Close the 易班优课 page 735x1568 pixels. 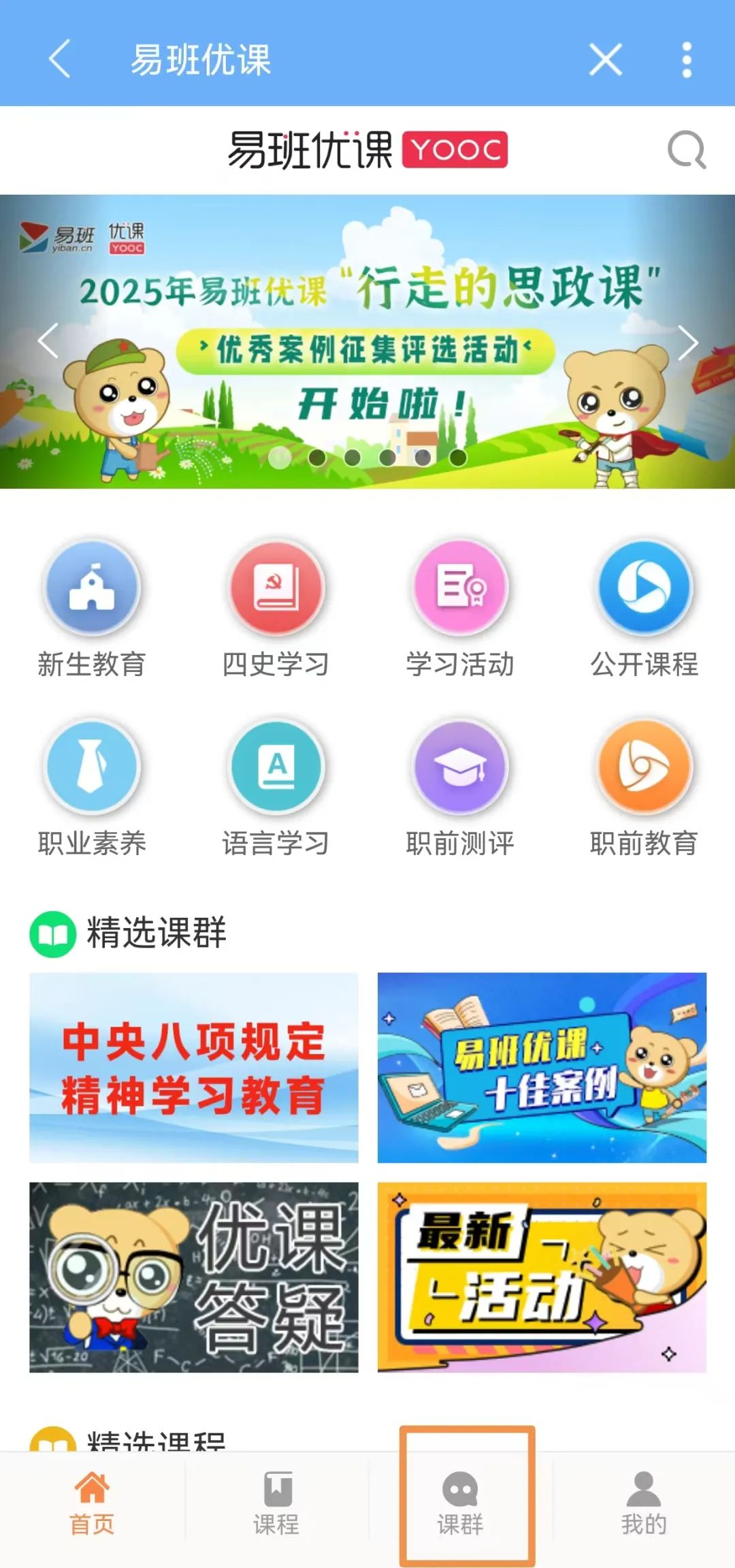(x=605, y=59)
